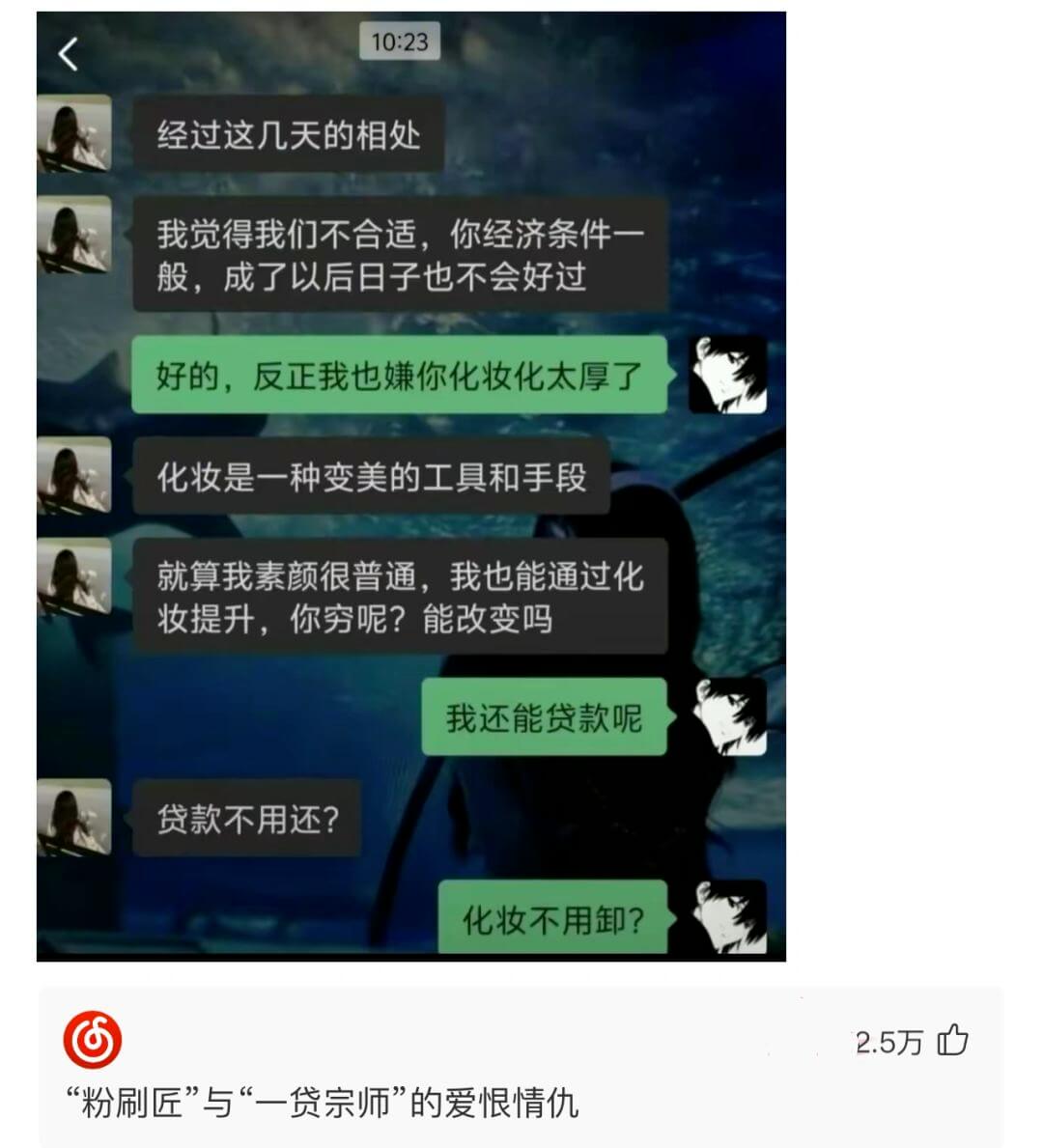Screen dimensions: 1043x1148
Task: Click the avatar next to '贷款不用还?' message
Action: point(73,817)
